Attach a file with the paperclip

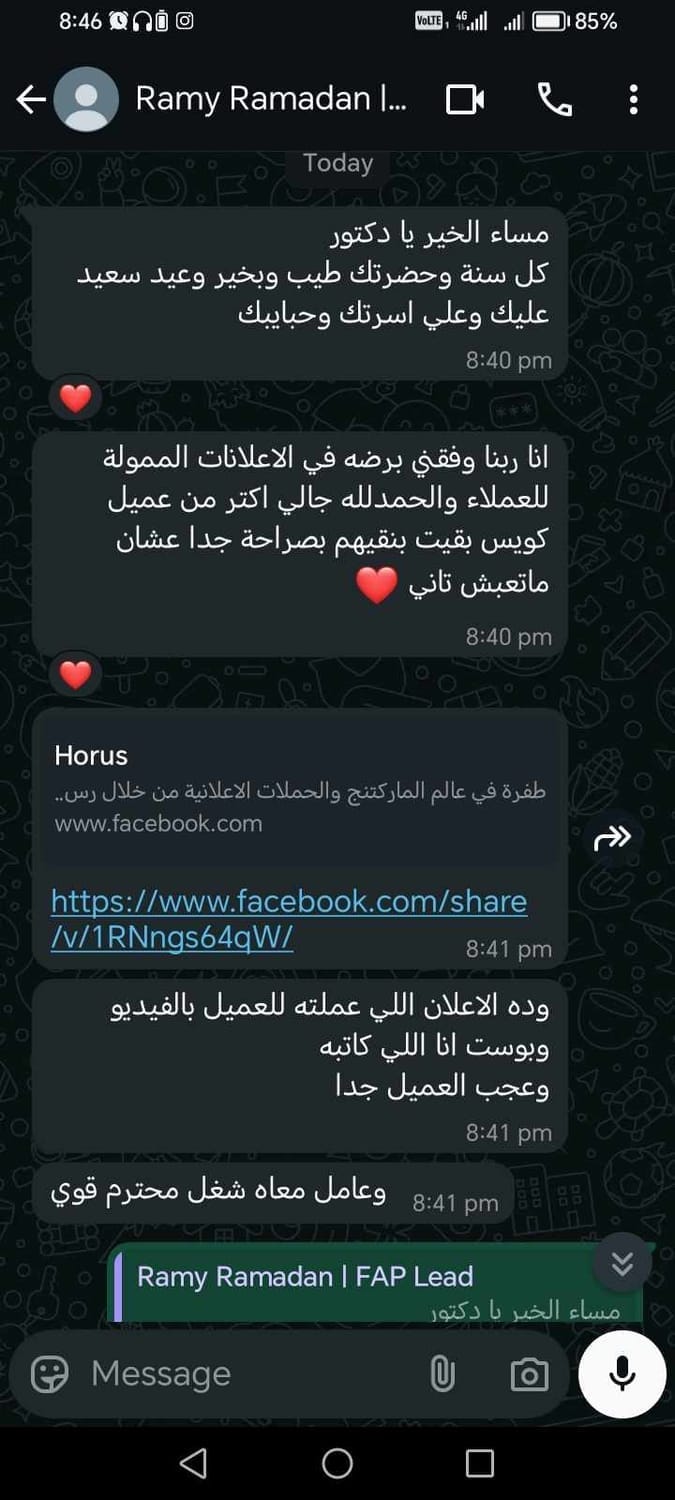coord(442,1374)
